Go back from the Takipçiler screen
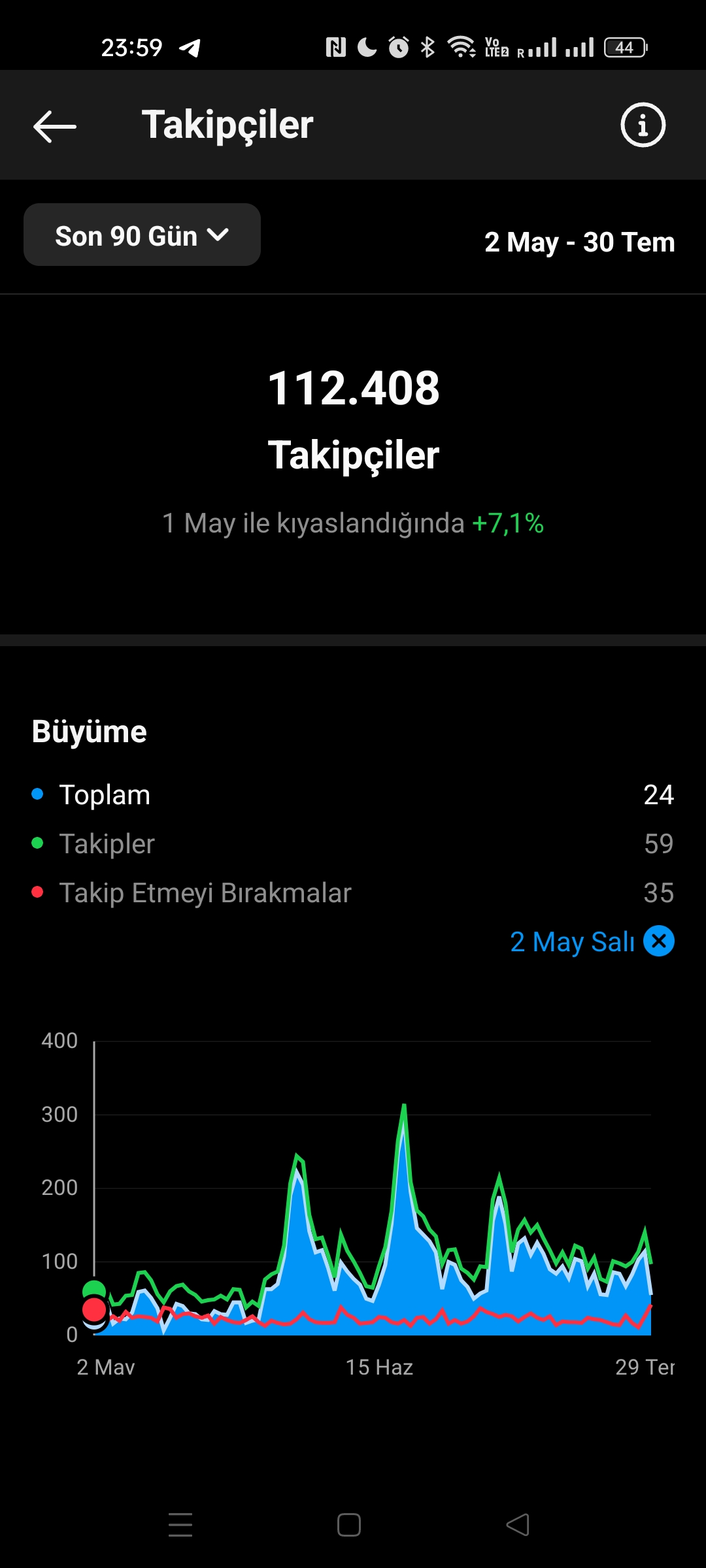 click(x=55, y=125)
